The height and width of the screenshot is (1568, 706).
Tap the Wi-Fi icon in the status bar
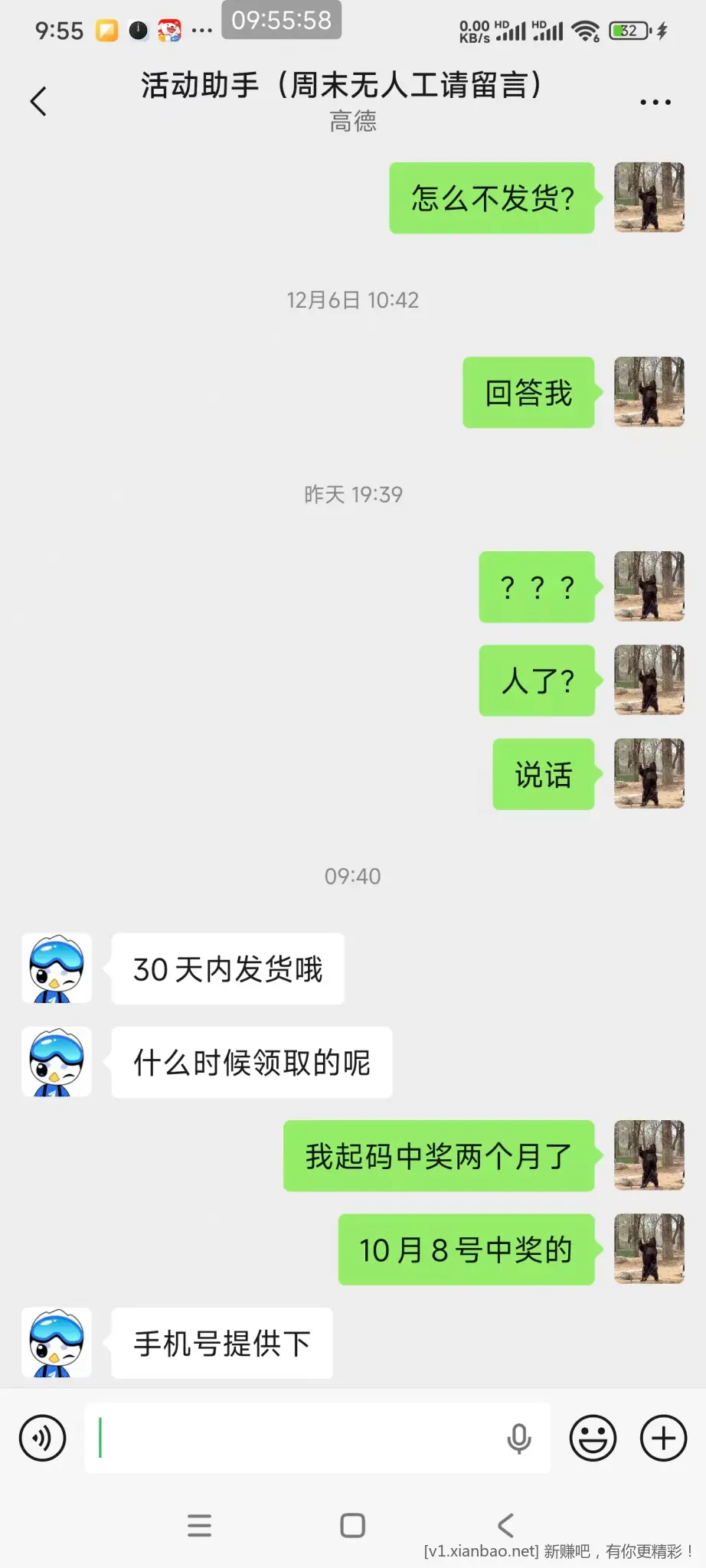(588, 31)
